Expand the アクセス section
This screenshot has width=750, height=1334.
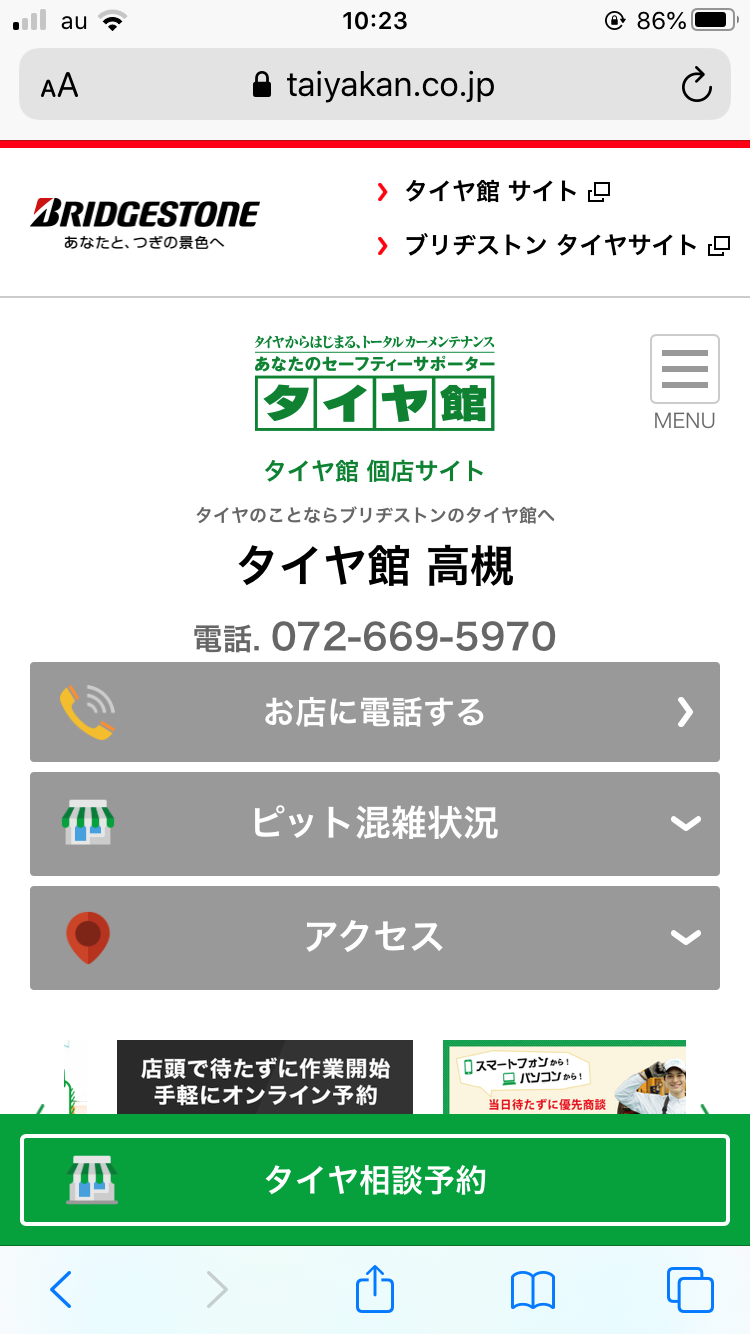pyautogui.click(x=375, y=937)
